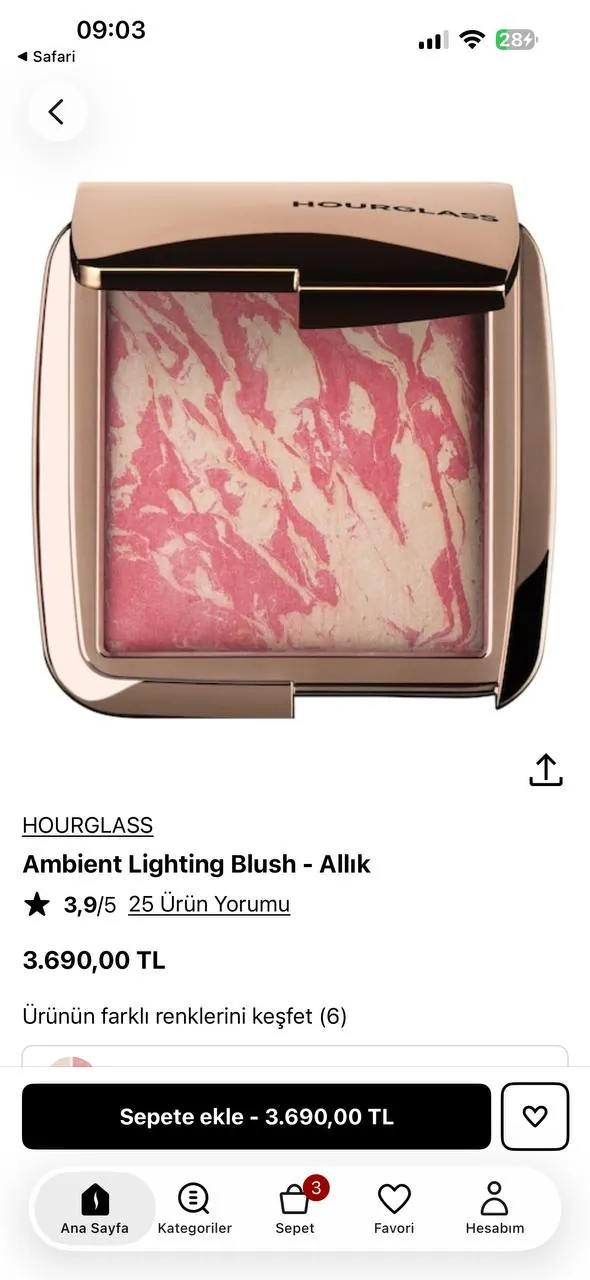The image size is (590, 1280).
Task: Open the 25 Ürün Yorumu reviews
Action: tap(209, 904)
